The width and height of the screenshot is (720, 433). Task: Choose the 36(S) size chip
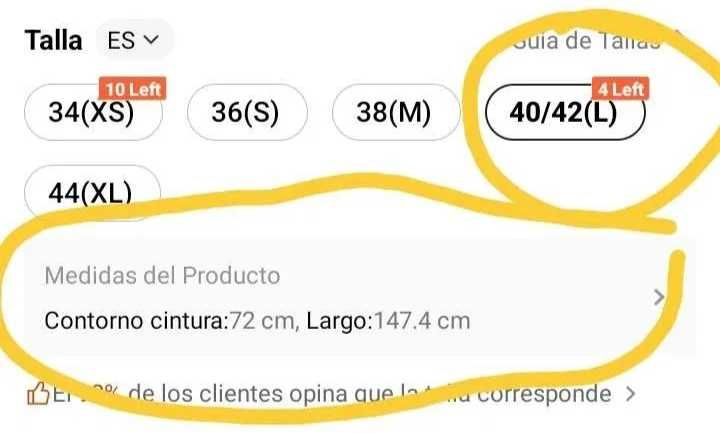pyautogui.click(x=246, y=112)
